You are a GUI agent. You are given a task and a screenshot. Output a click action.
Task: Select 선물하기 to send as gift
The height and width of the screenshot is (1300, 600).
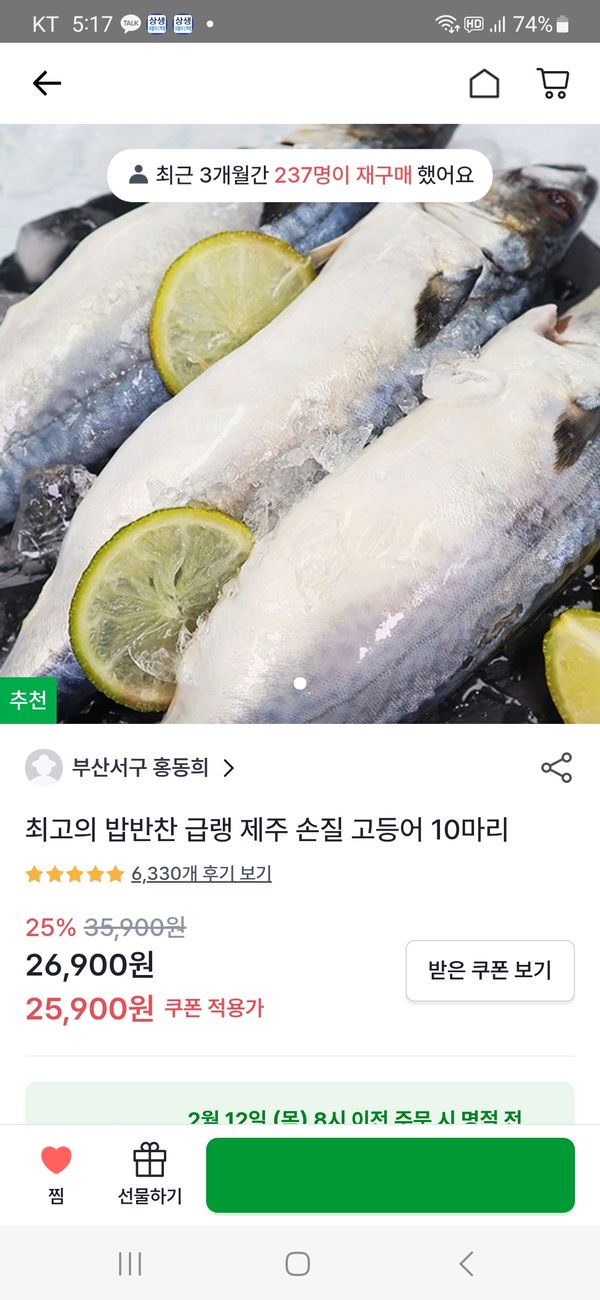pyautogui.click(x=150, y=1174)
